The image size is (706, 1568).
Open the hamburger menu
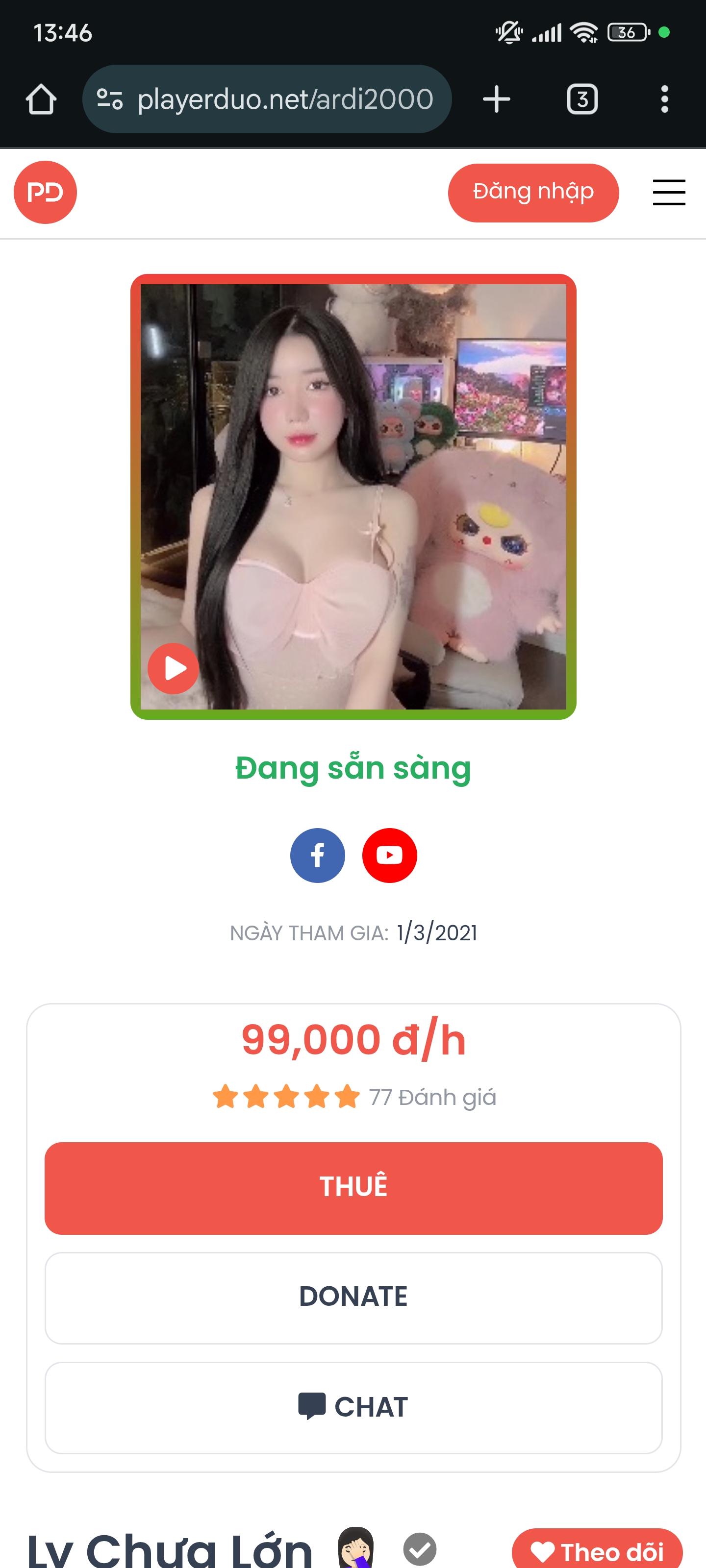click(x=668, y=193)
